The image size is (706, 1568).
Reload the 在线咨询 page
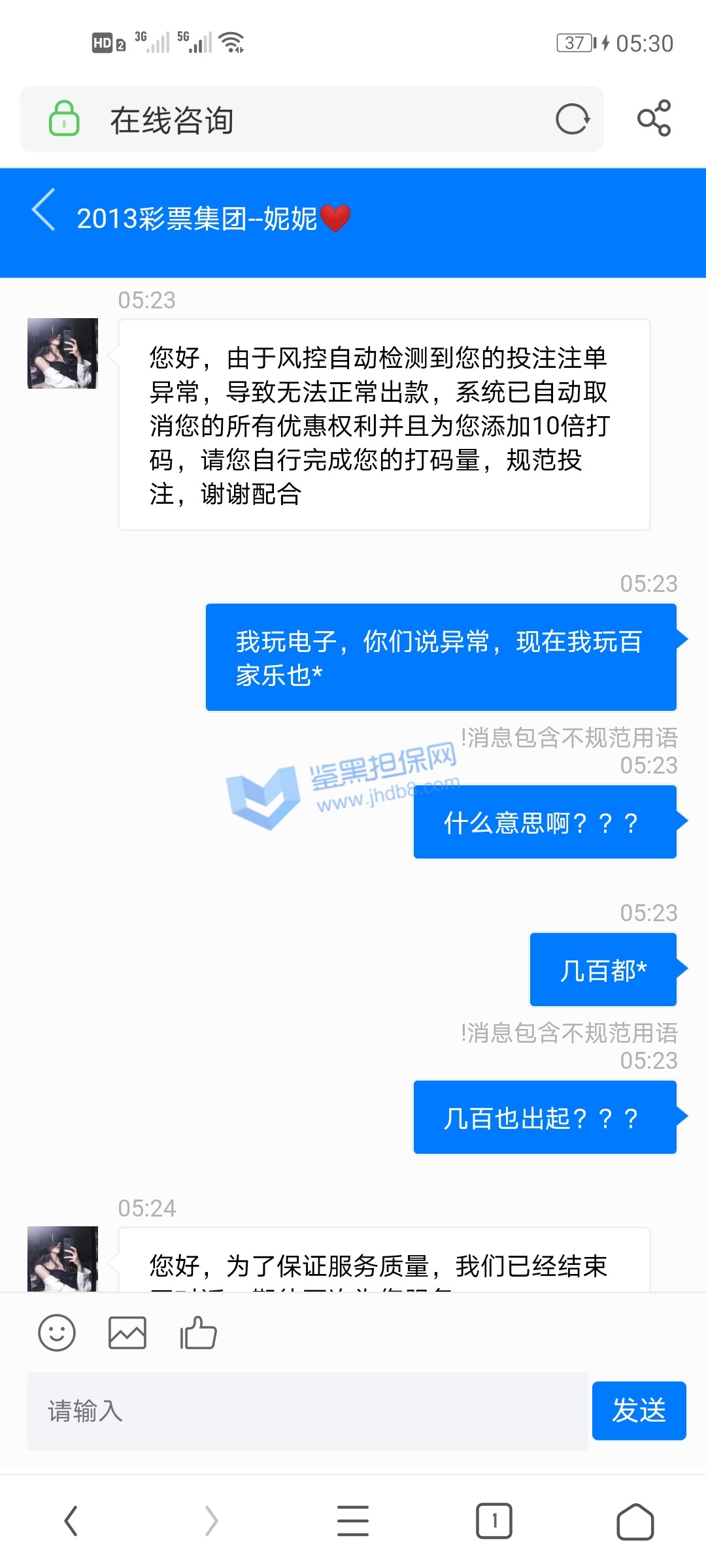(x=572, y=120)
